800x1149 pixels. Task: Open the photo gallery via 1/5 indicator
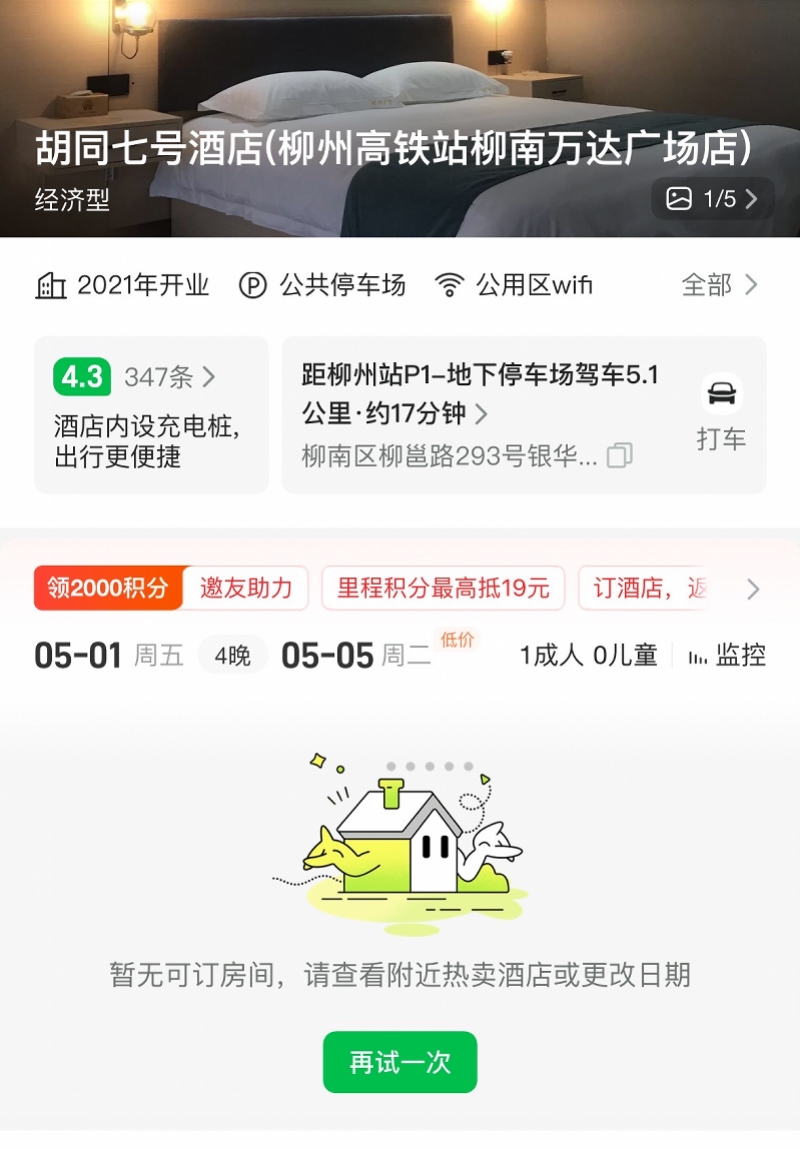coord(712,199)
